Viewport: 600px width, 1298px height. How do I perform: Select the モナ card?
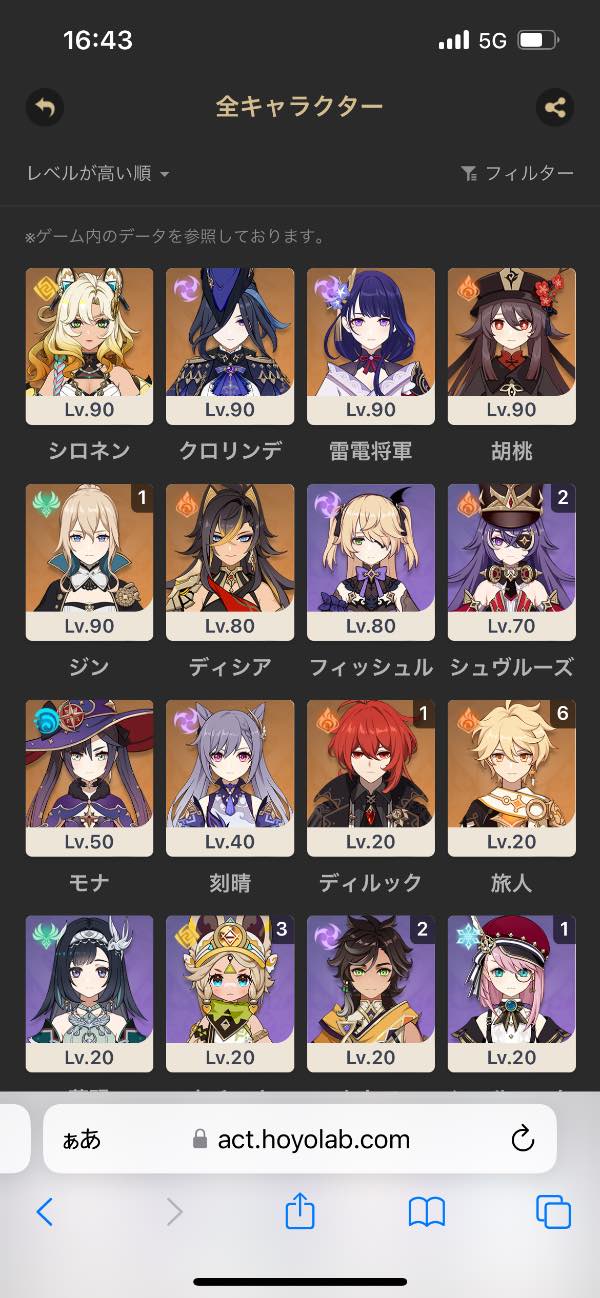click(x=89, y=778)
